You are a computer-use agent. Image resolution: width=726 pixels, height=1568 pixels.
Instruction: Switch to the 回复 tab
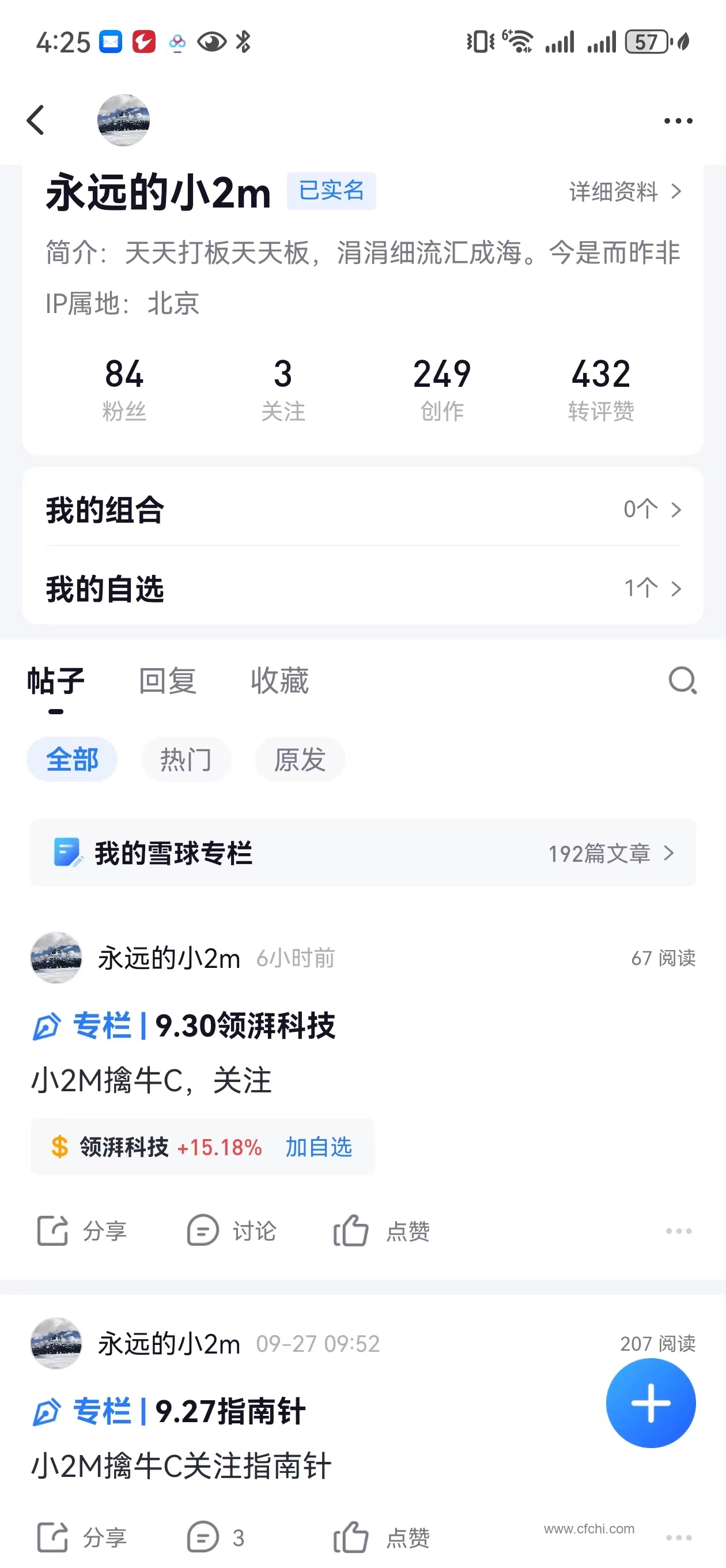[167, 680]
